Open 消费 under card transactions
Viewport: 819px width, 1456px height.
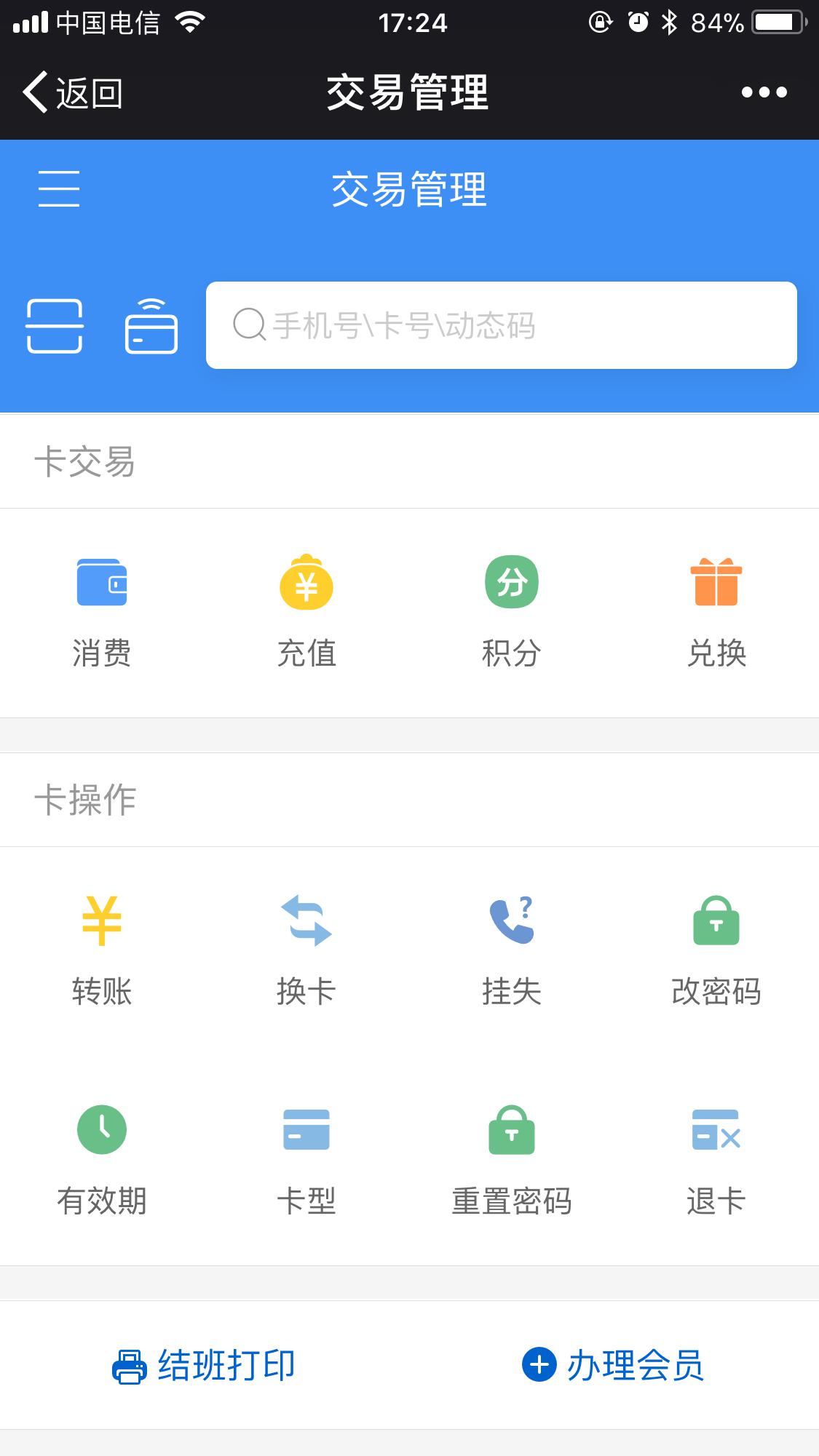click(x=102, y=612)
